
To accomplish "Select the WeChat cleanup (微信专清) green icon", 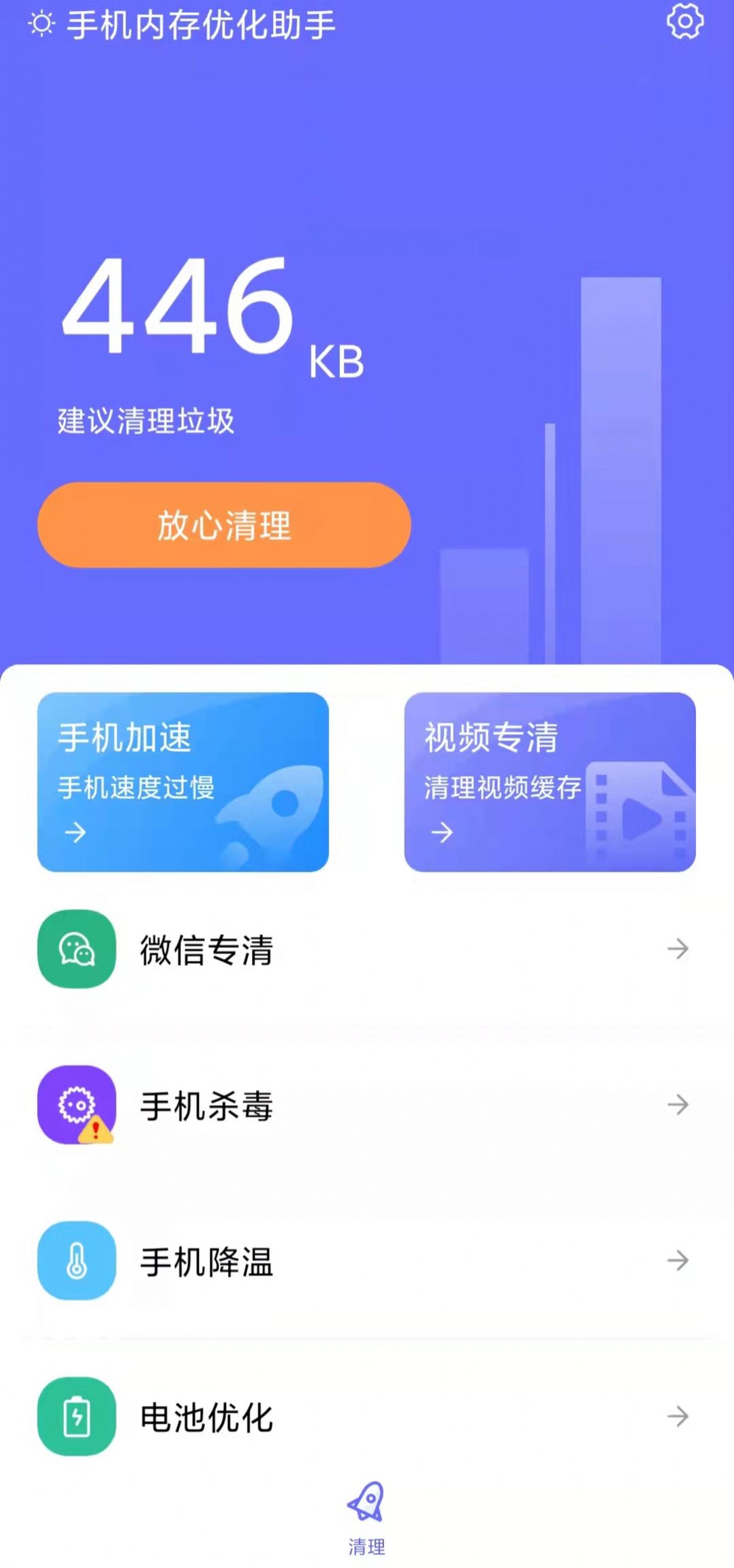I will pyautogui.click(x=77, y=950).
